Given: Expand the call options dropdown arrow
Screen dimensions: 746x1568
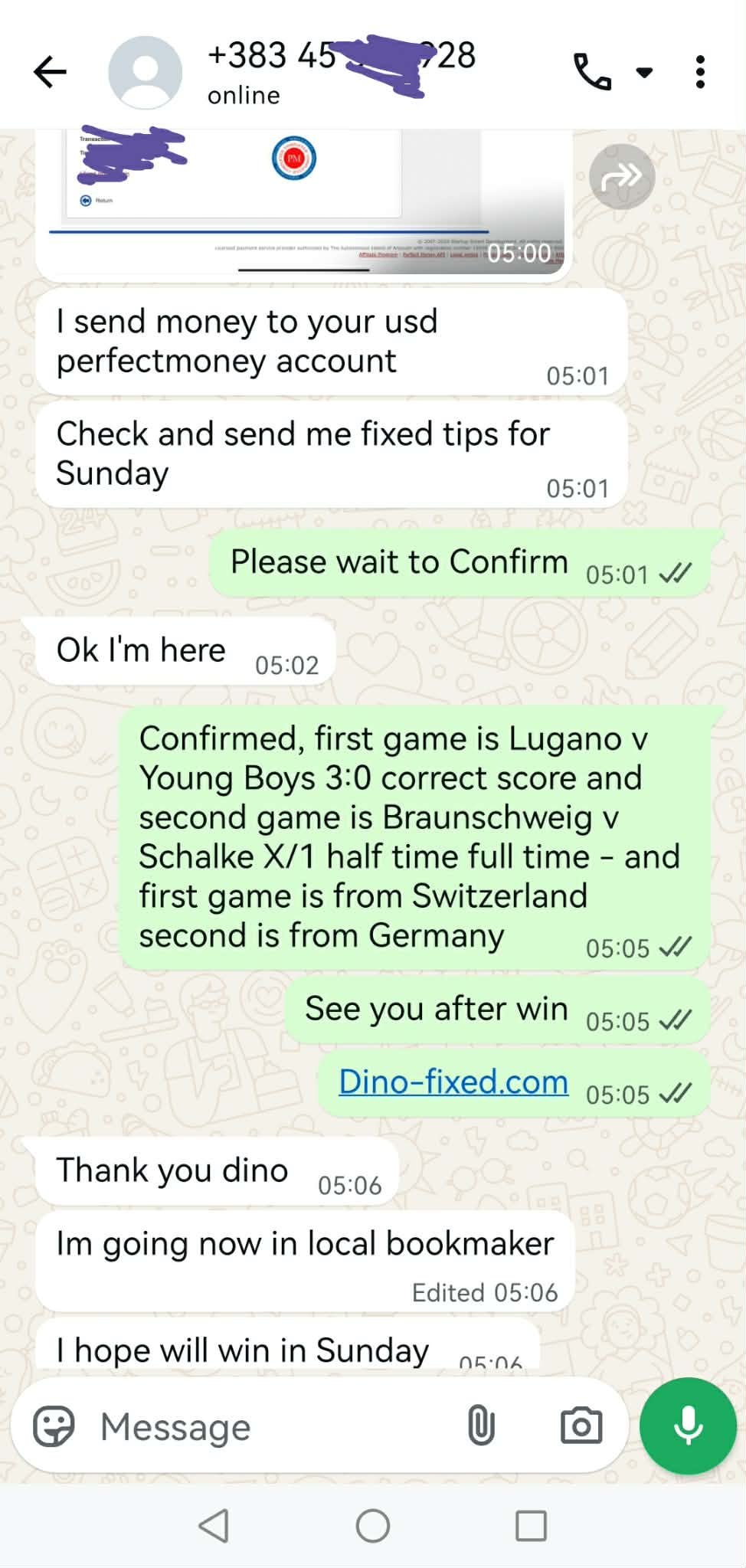Looking at the screenshot, I should tap(644, 73).
